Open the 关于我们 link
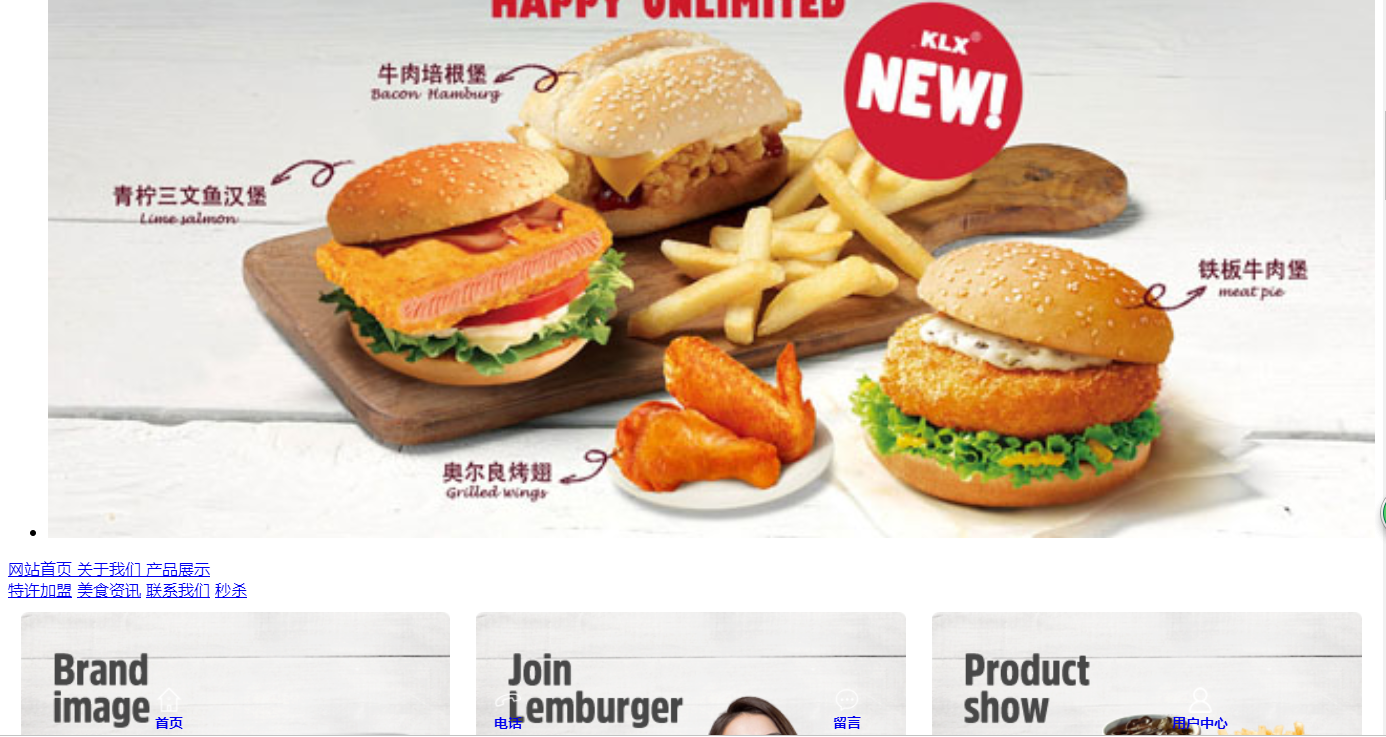The width and height of the screenshot is (1386, 737). 109,570
